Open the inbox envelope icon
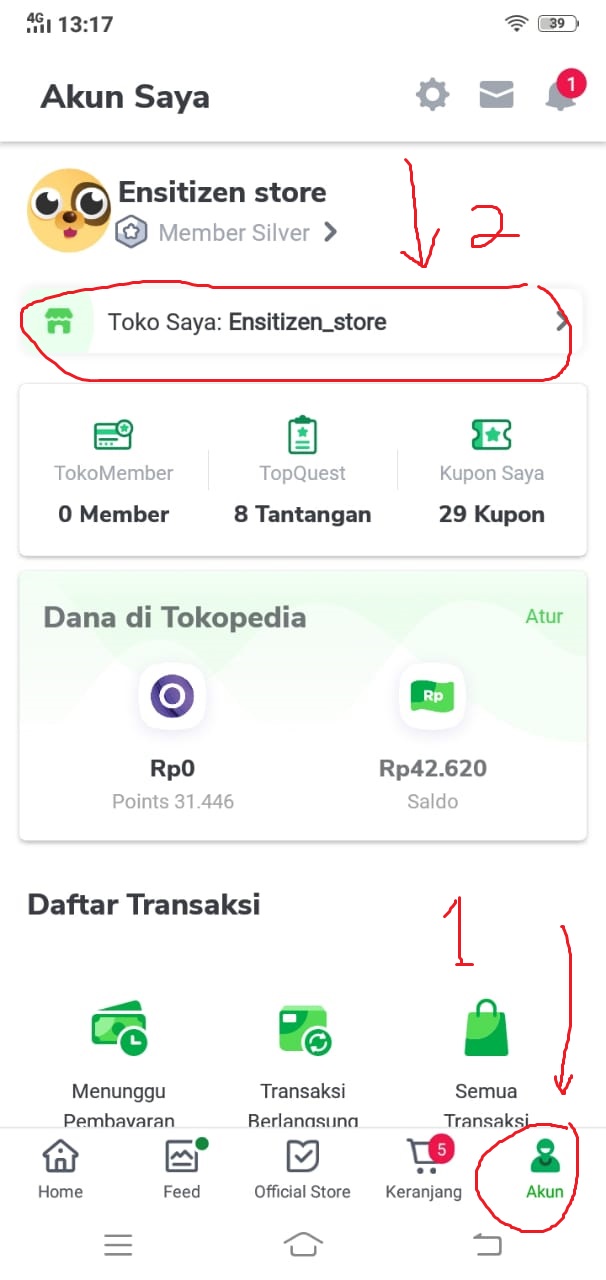Screen dimensions: 606x1280 click(x=496, y=96)
